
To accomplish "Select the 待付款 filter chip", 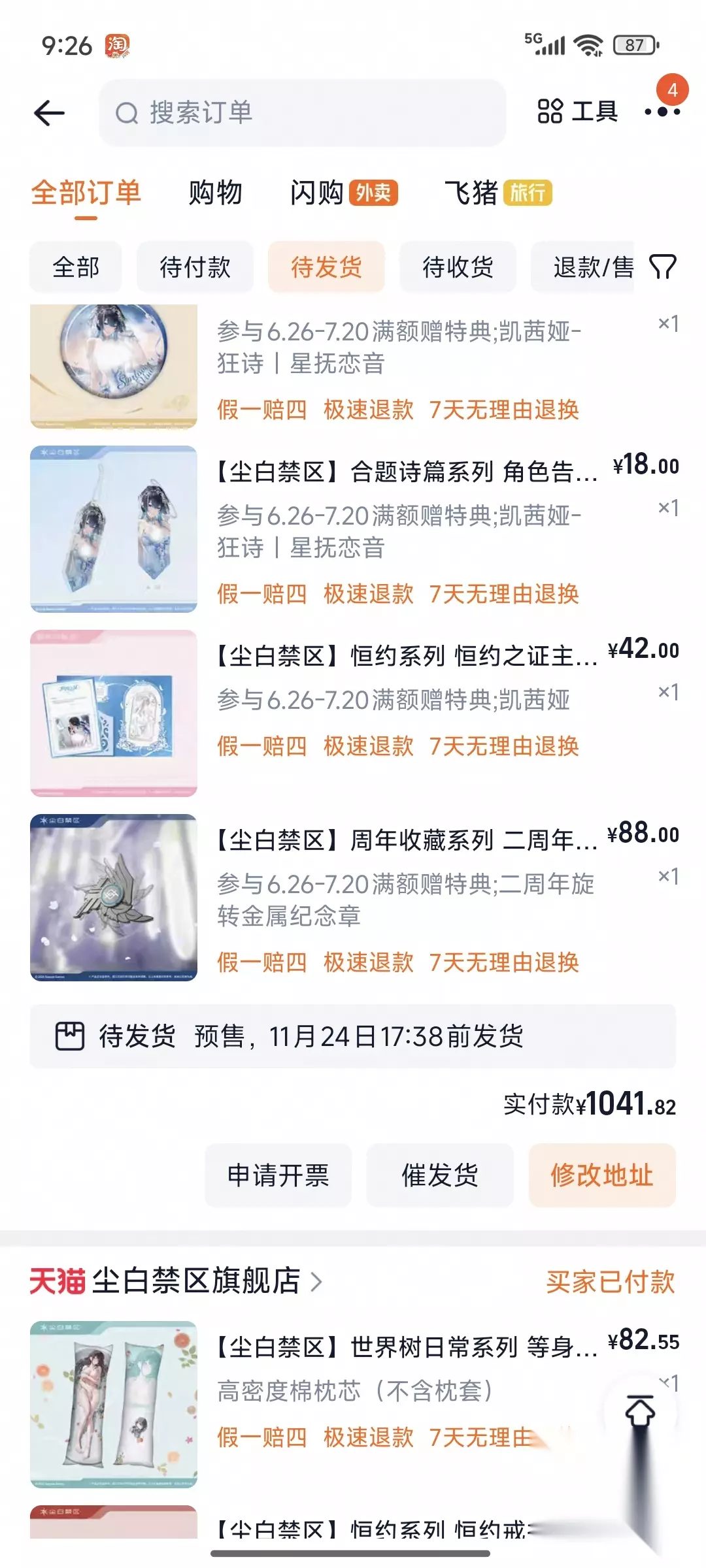I will 195,267.
